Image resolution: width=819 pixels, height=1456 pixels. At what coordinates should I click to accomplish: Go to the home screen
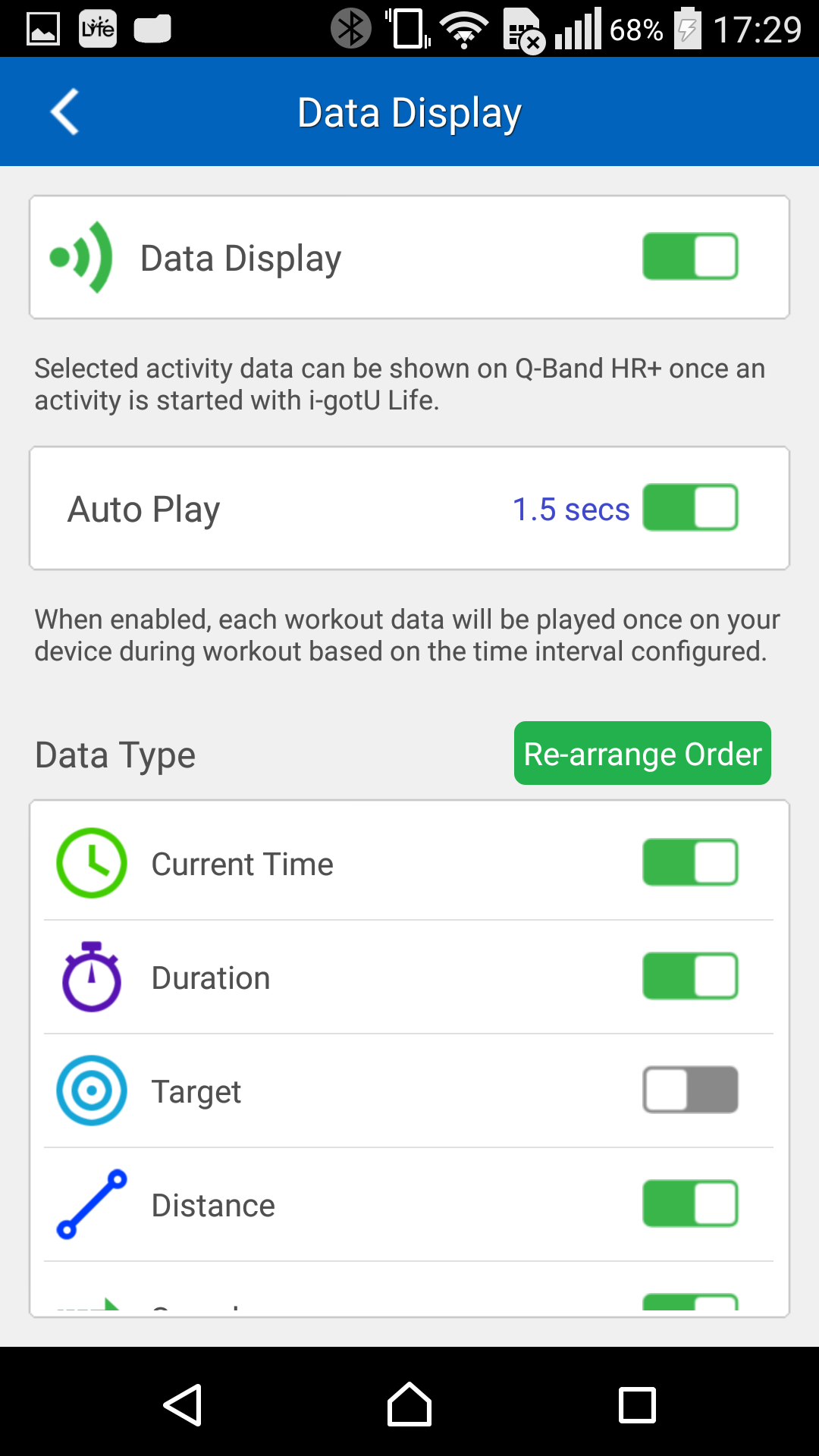coord(409,1404)
